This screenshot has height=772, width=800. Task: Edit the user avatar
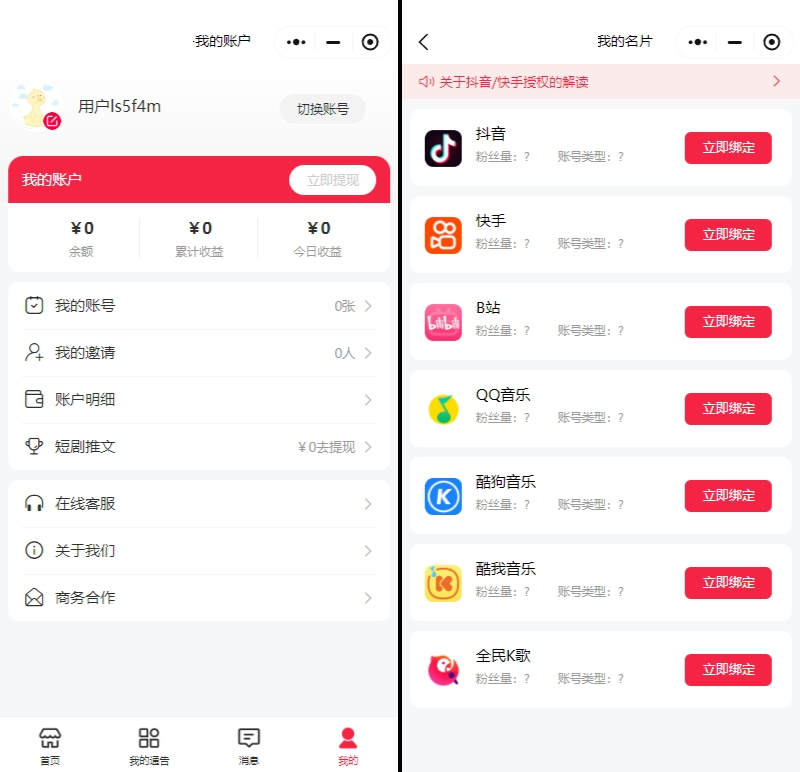(52, 121)
